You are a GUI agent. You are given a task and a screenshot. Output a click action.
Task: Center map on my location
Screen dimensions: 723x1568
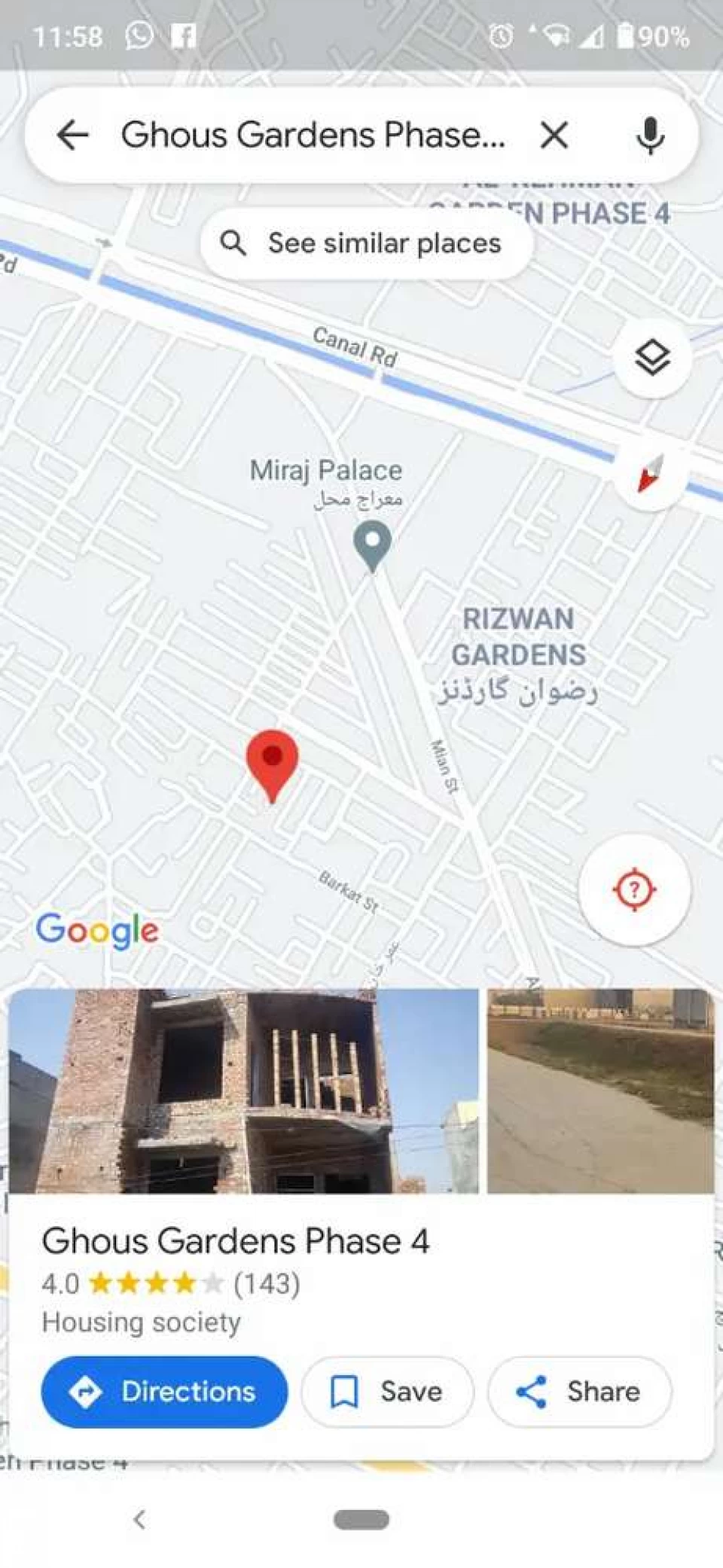tap(634, 889)
